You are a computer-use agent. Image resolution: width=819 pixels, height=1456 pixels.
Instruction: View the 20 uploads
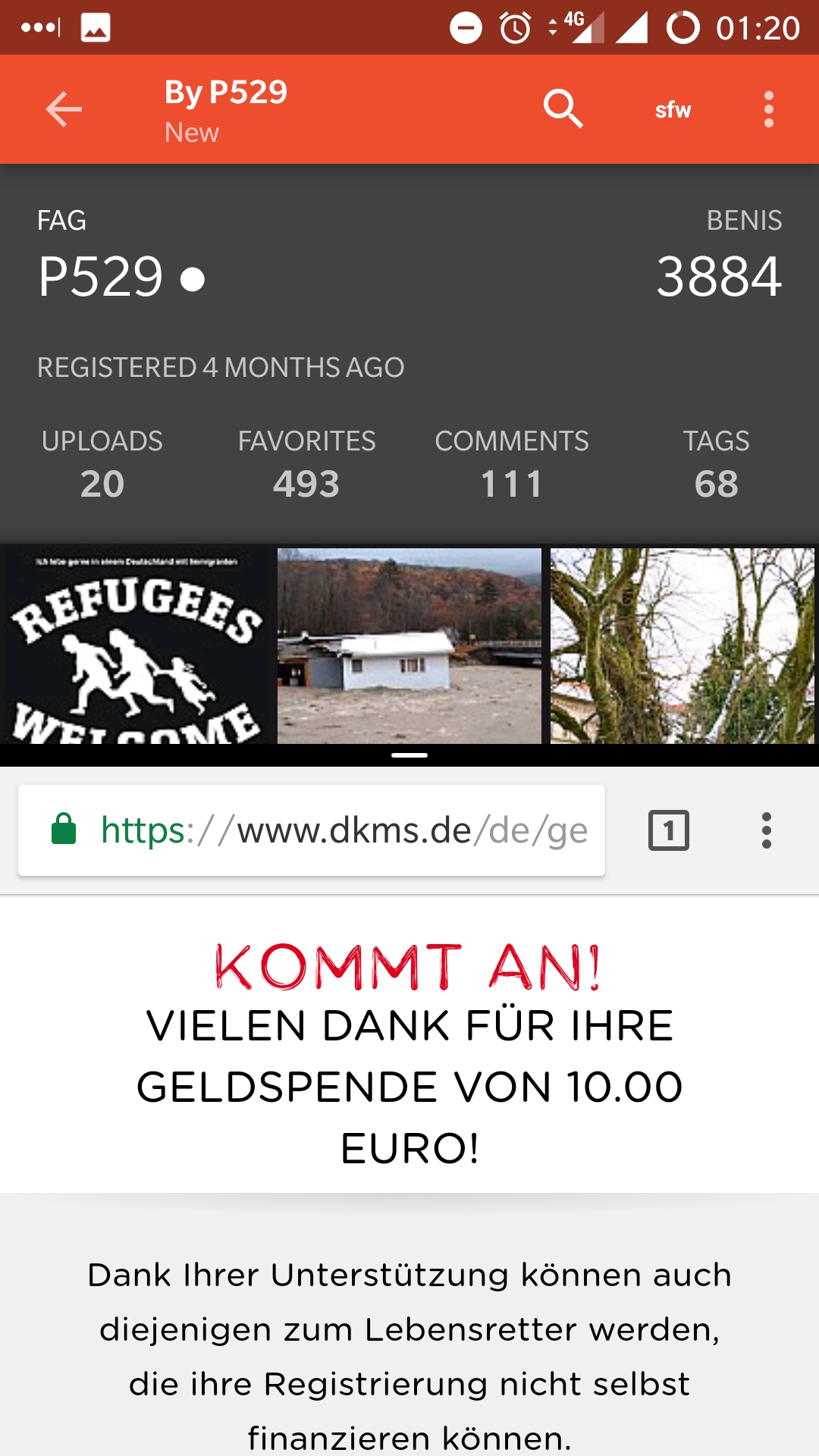coord(102,463)
